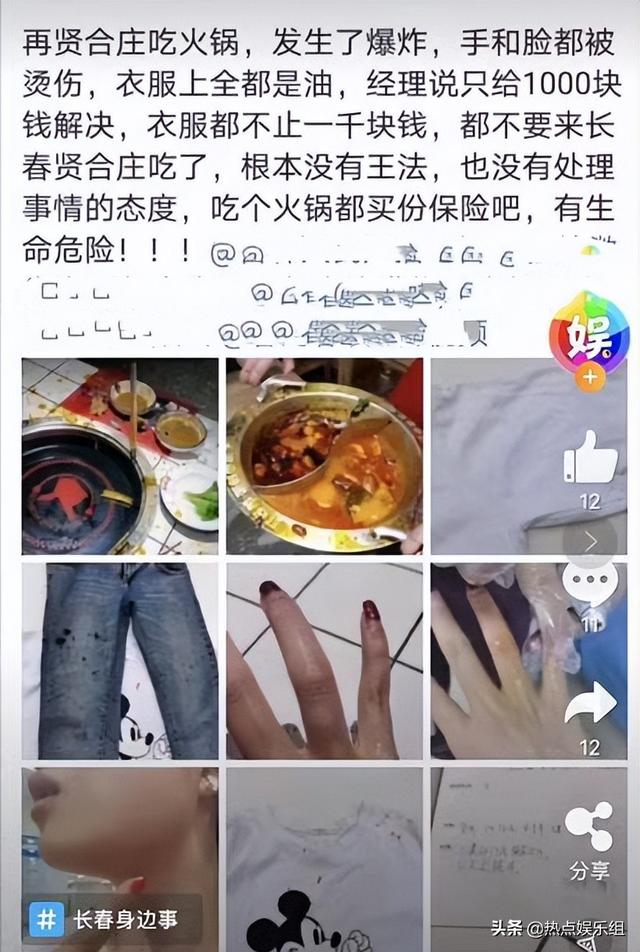640x952 pixels.
Task: Tap the round next-arrow button
Action: click(x=590, y=542)
